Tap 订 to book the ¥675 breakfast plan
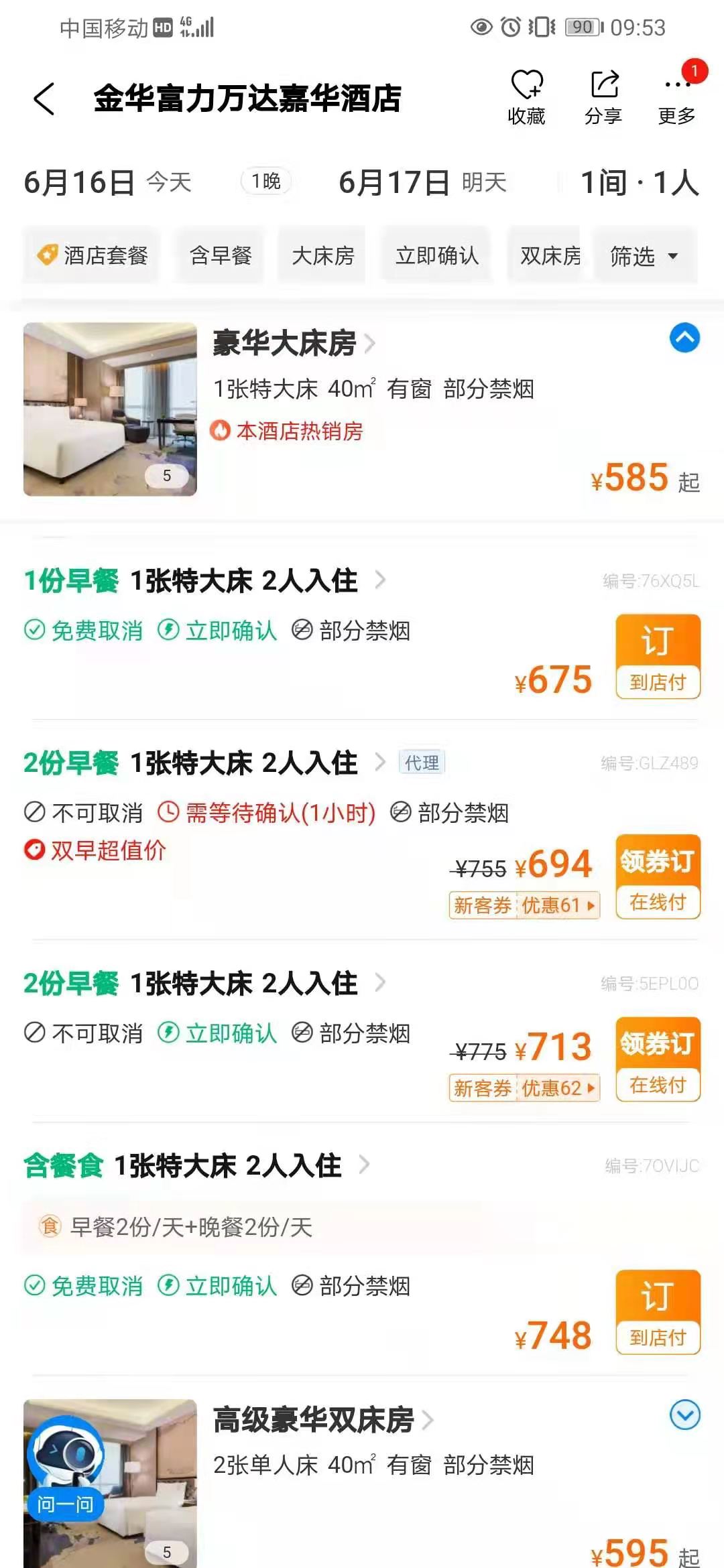The image size is (724, 1568). click(658, 655)
